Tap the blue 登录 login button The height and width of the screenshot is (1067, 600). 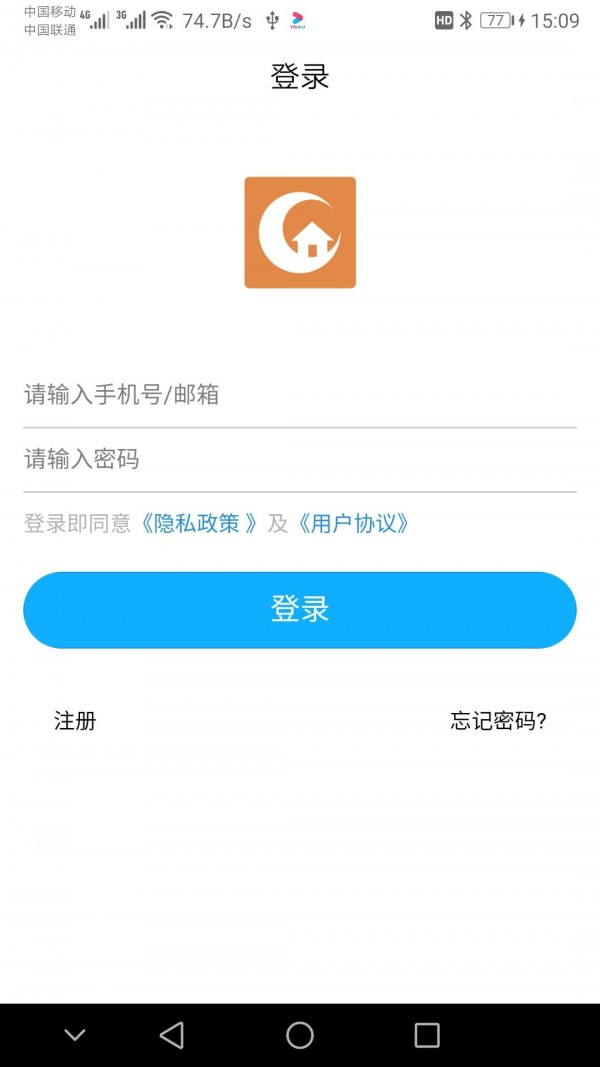(300, 609)
